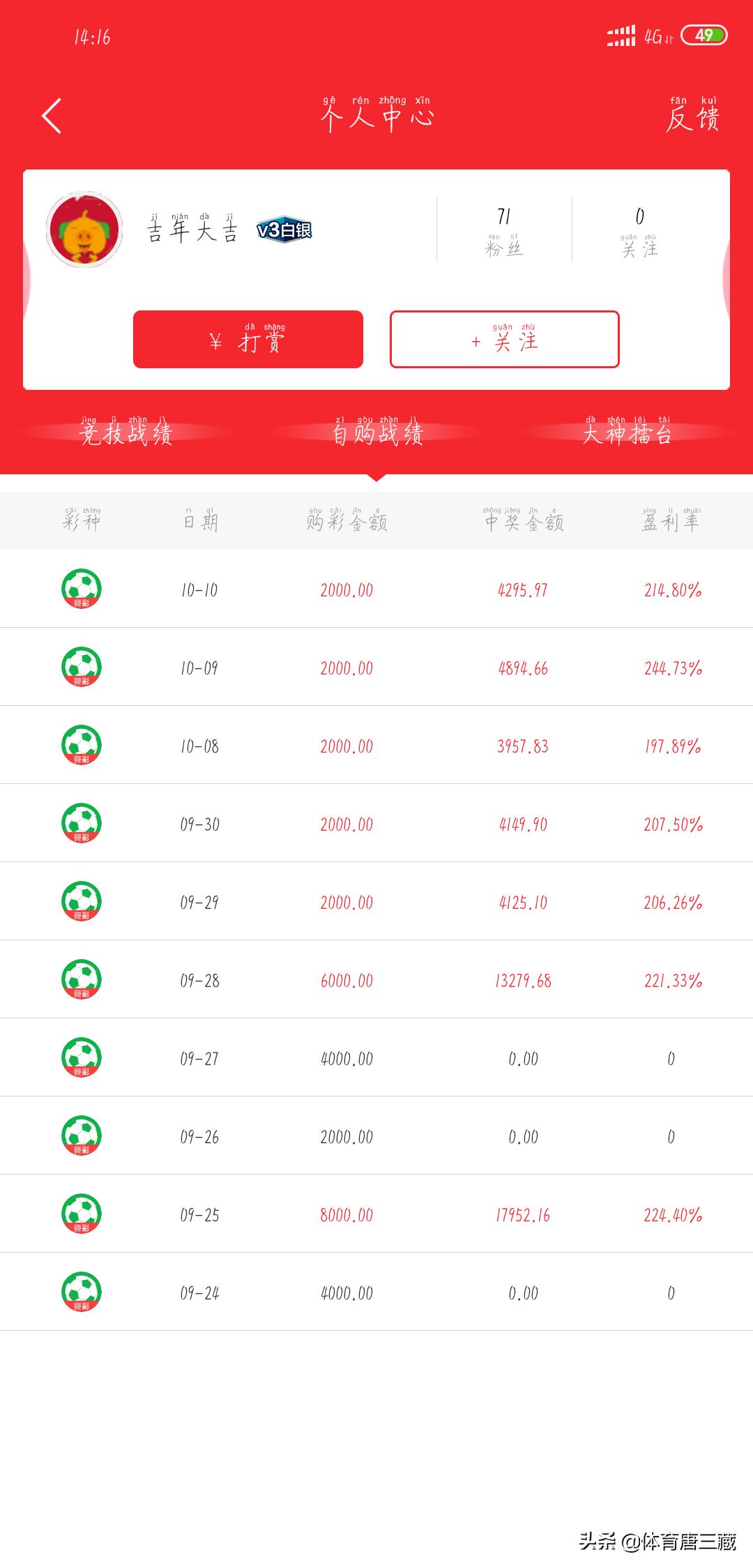Open the 10-10 purchase record
This screenshot has height=1568, width=753.
[376, 589]
